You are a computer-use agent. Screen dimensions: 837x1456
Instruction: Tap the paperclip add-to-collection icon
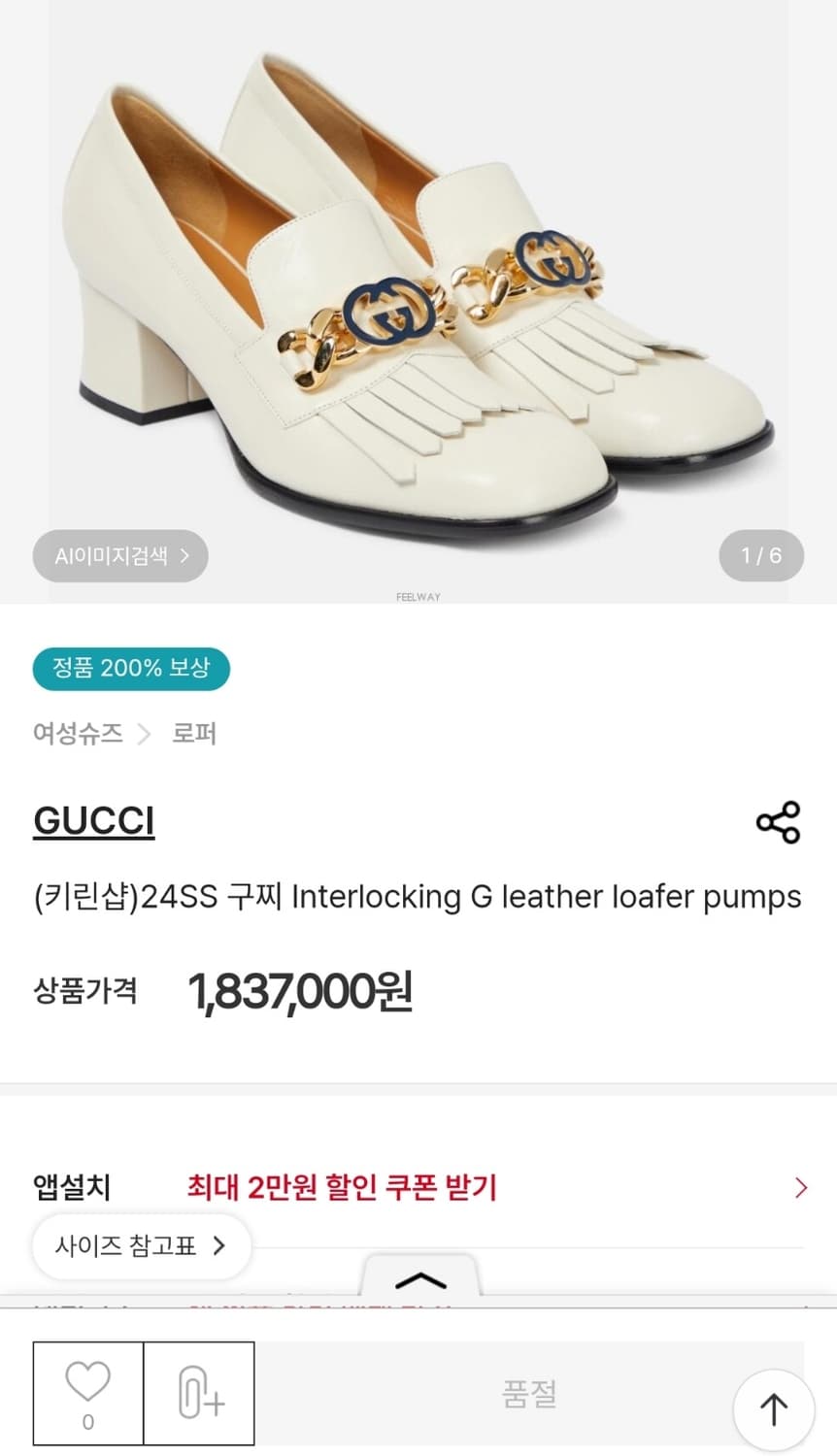tap(200, 1392)
